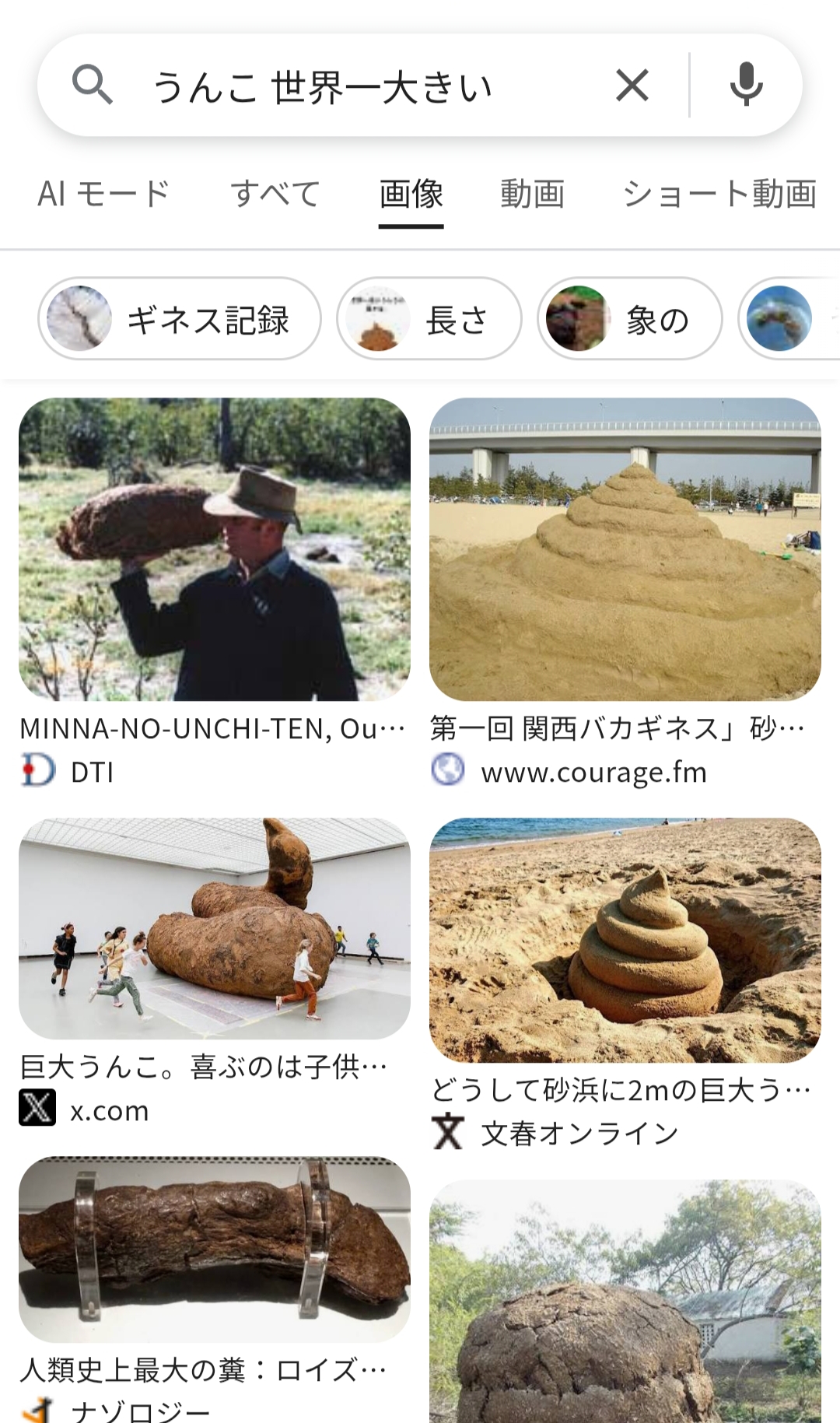Switch to the 動画 tab
The image size is (840, 1423).
(x=532, y=194)
